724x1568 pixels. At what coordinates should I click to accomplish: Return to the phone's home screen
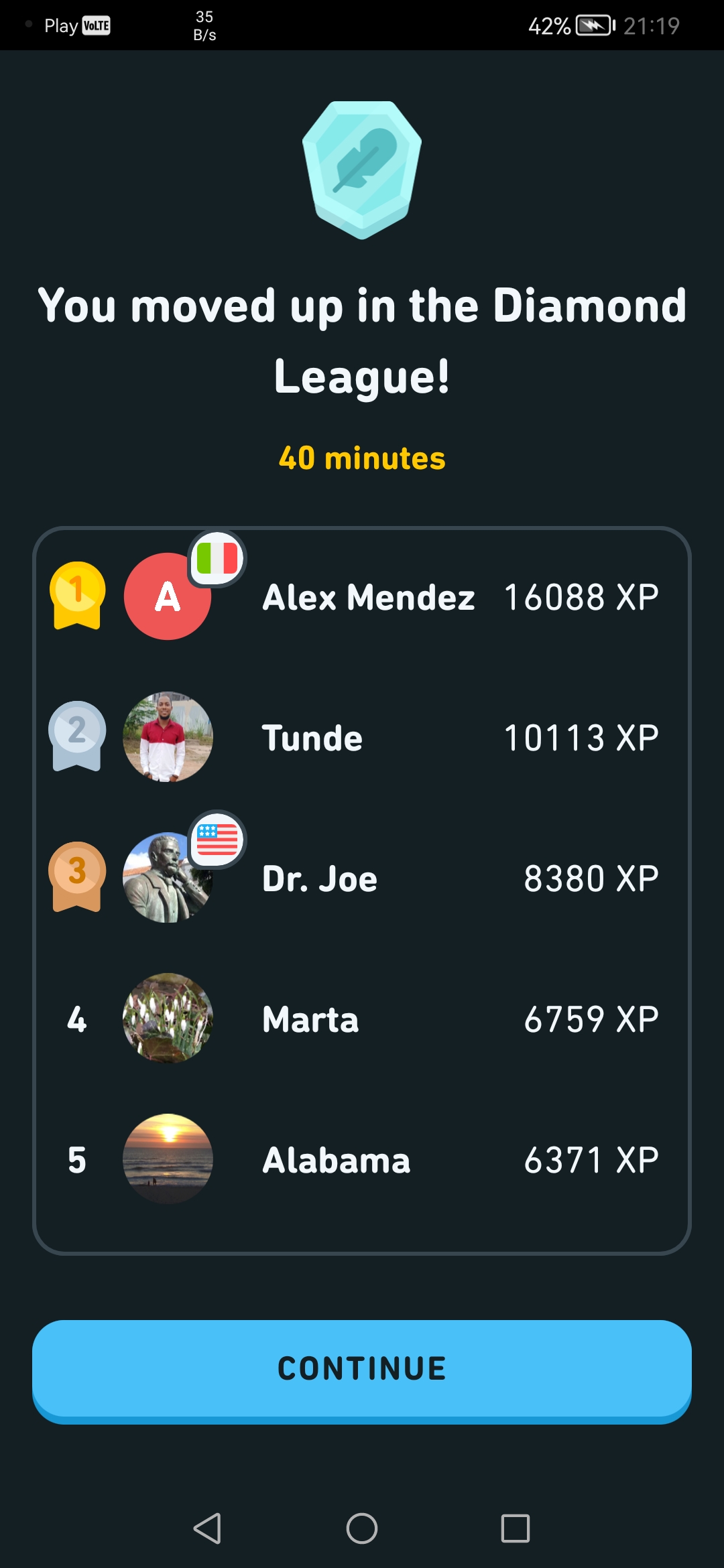pyautogui.click(x=362, y=1528)
